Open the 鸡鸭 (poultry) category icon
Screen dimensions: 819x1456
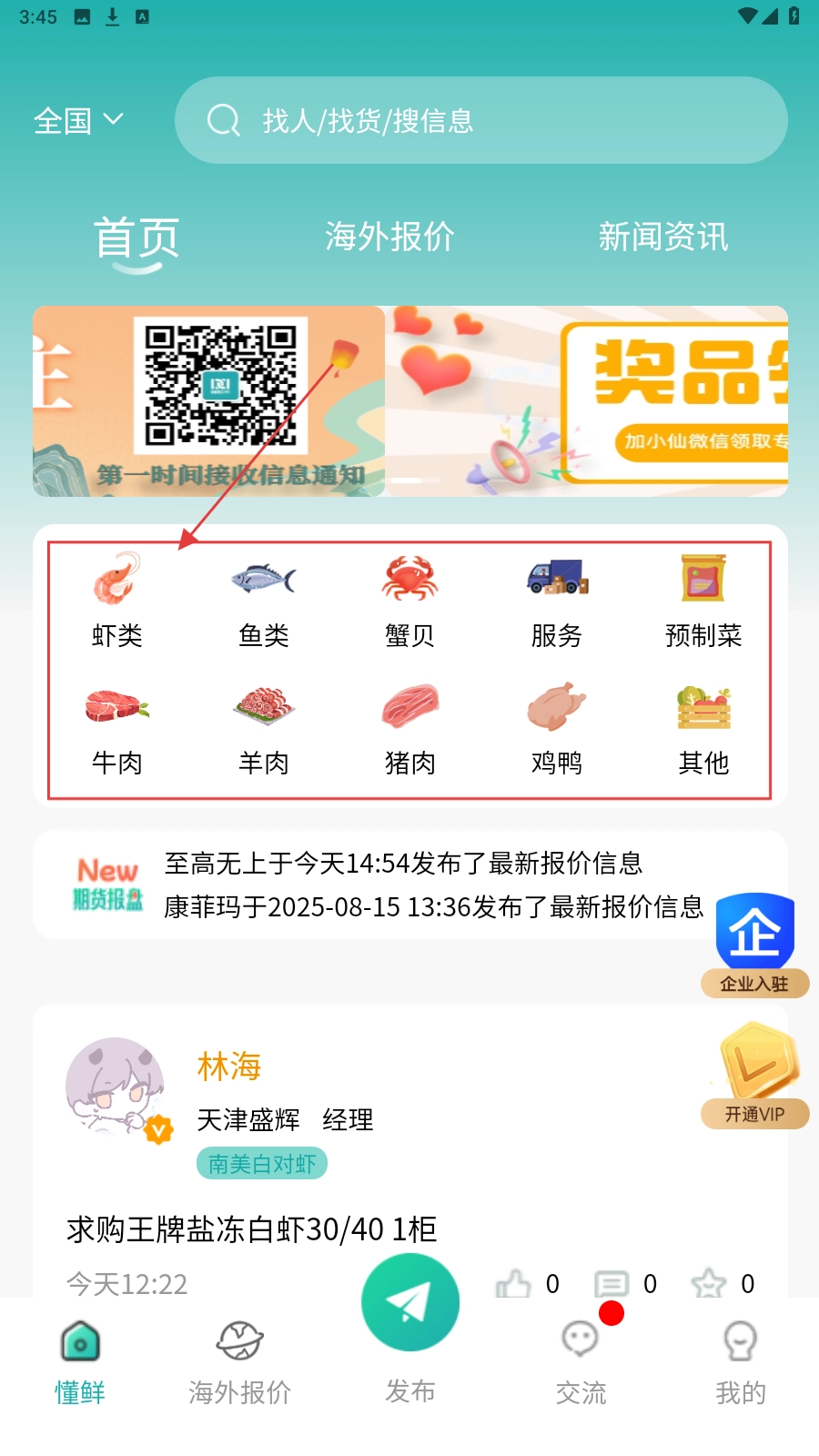556,728
